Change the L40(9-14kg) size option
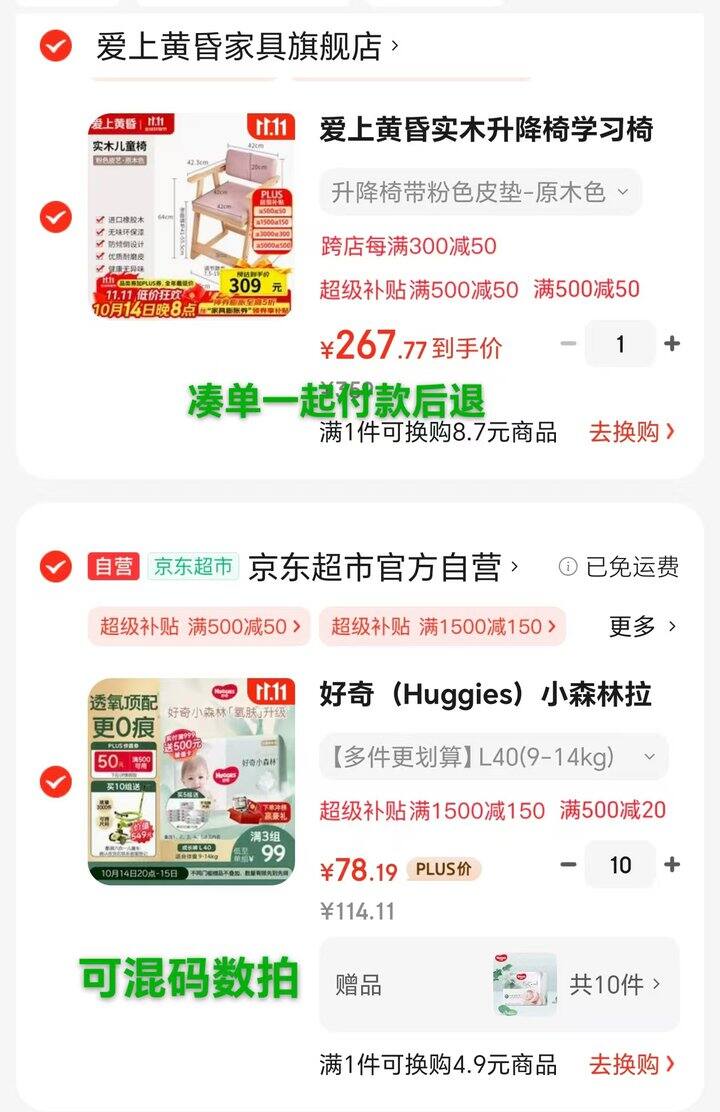The image size is (720, 1112). [x=493, y=758]
